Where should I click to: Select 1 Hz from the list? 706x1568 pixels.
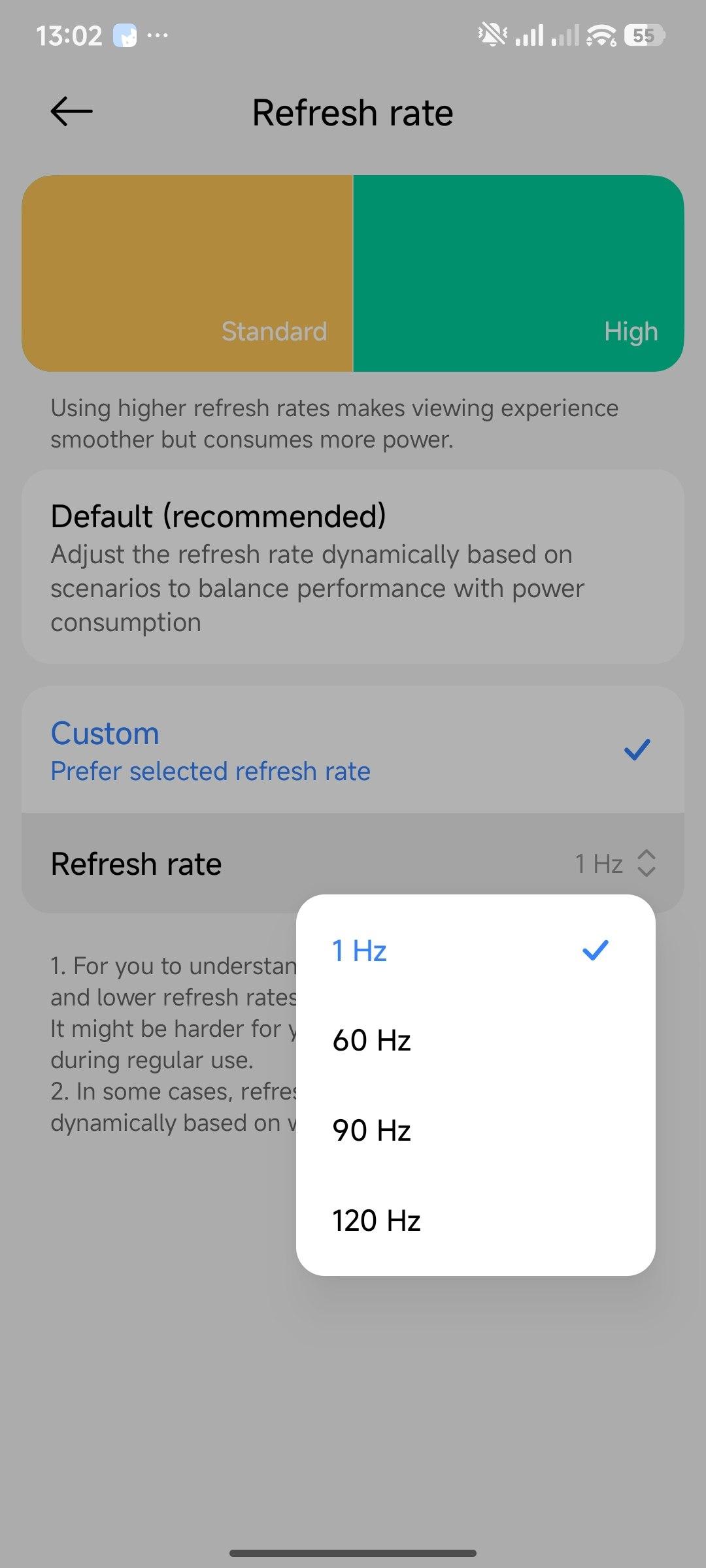click(475, 951)
